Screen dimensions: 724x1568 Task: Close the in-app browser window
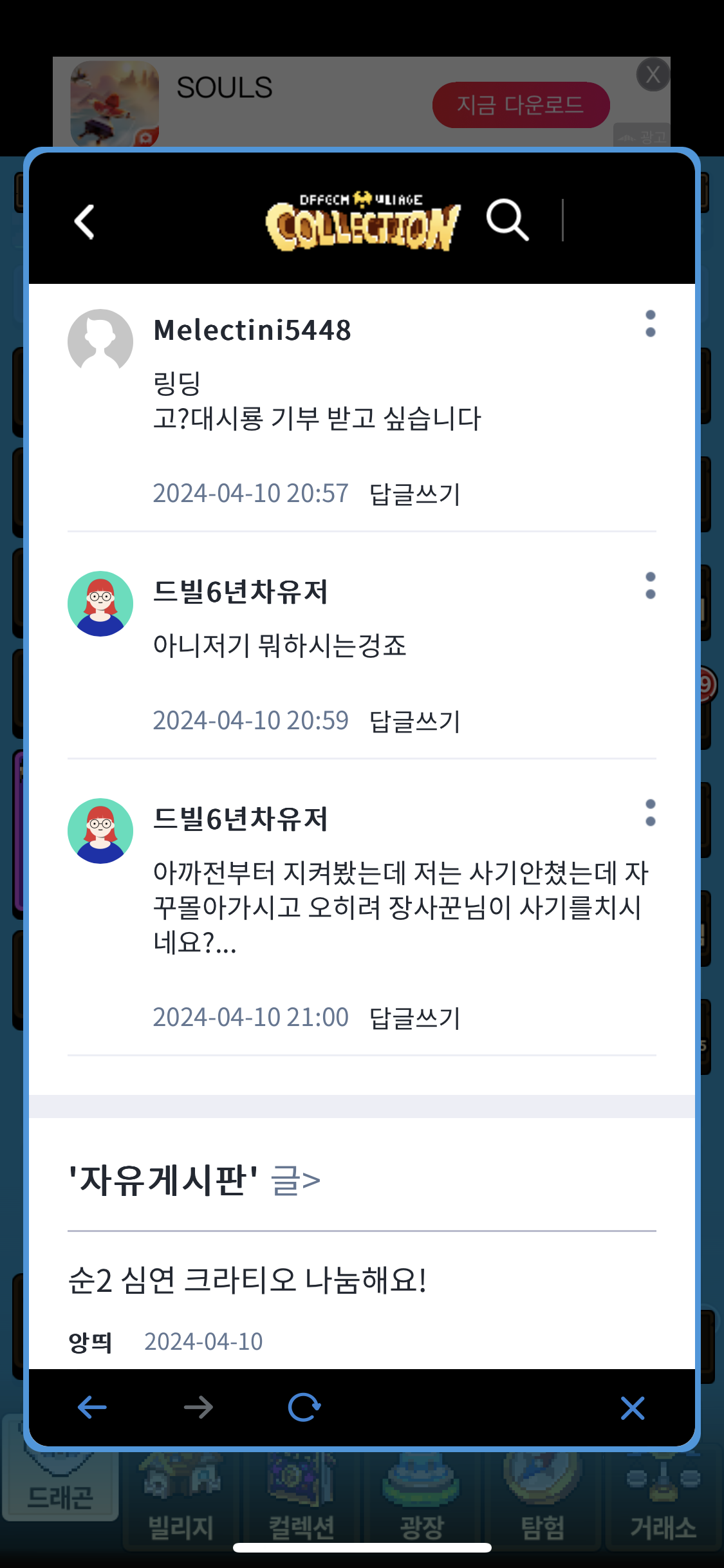coord(632,1408)
